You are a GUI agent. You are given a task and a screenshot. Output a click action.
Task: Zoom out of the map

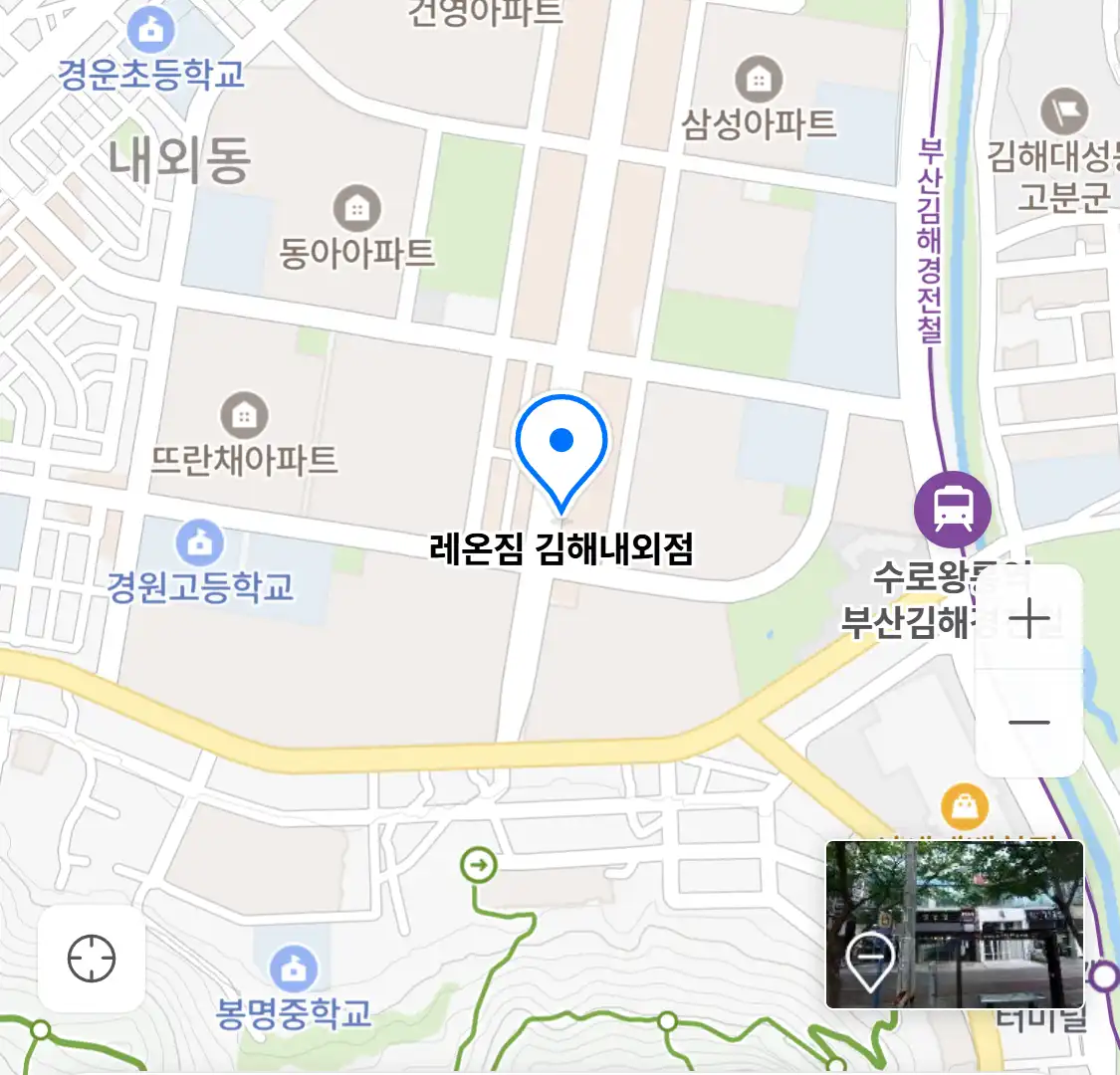click(x=1028, y=723)
